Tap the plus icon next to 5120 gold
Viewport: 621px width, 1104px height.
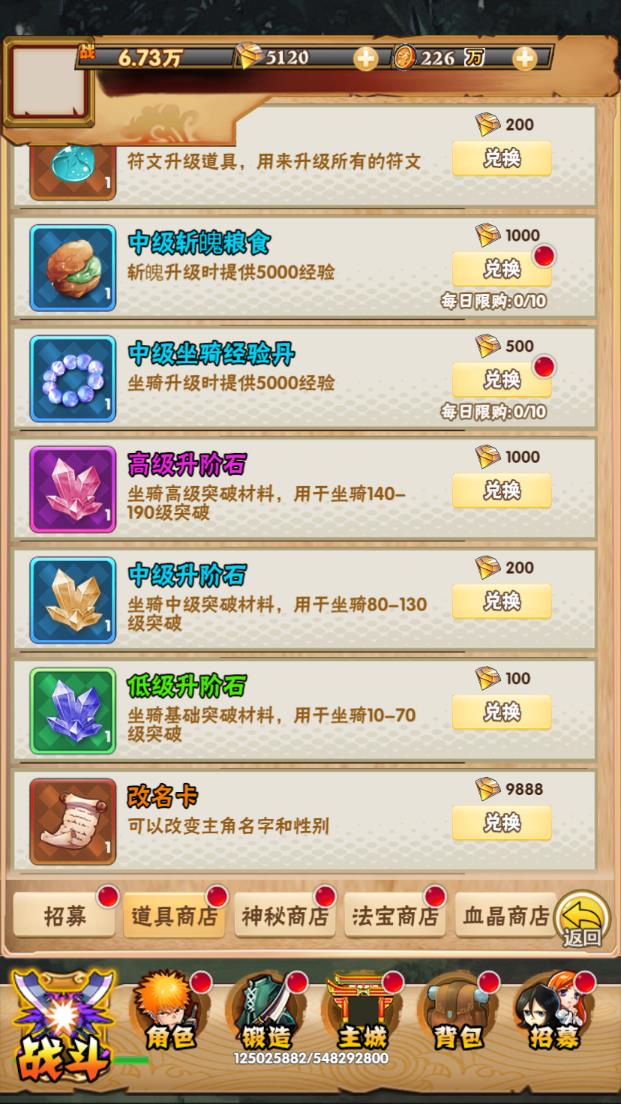pos(366,58)
